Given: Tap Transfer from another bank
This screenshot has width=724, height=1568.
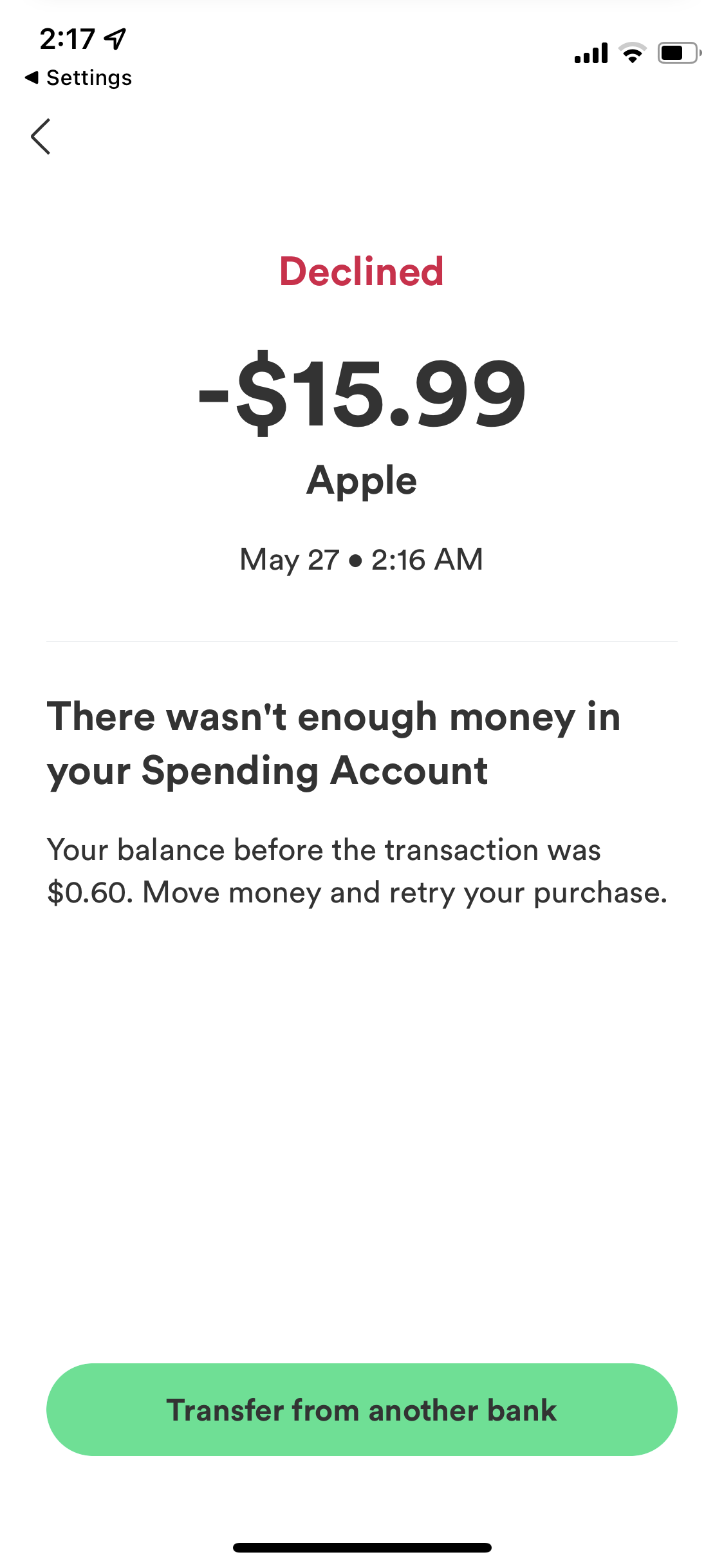Looking at the screenshot, I should point(362,1410).
